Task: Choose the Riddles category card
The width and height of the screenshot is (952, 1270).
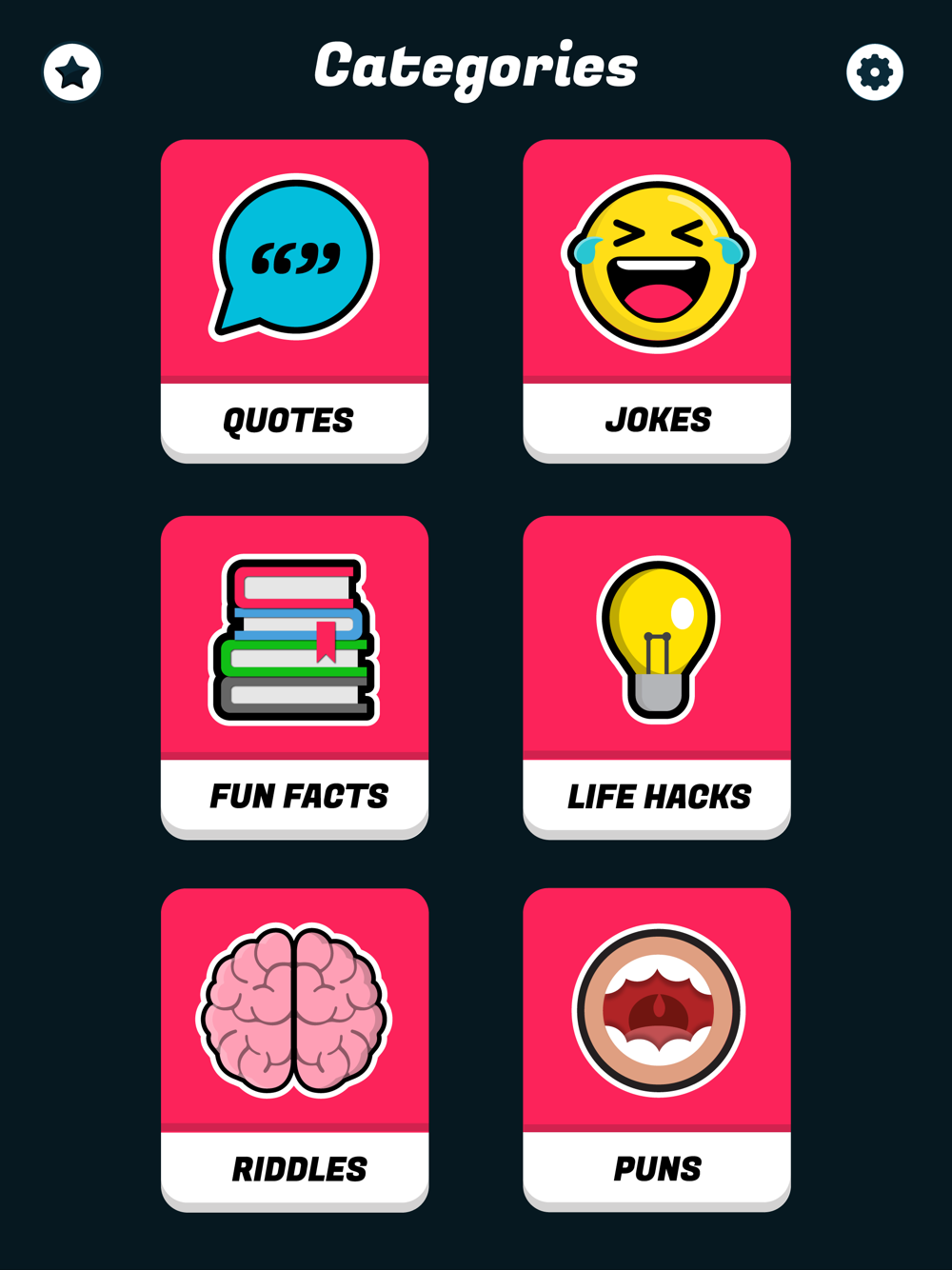Action: tap(295, 1050)
